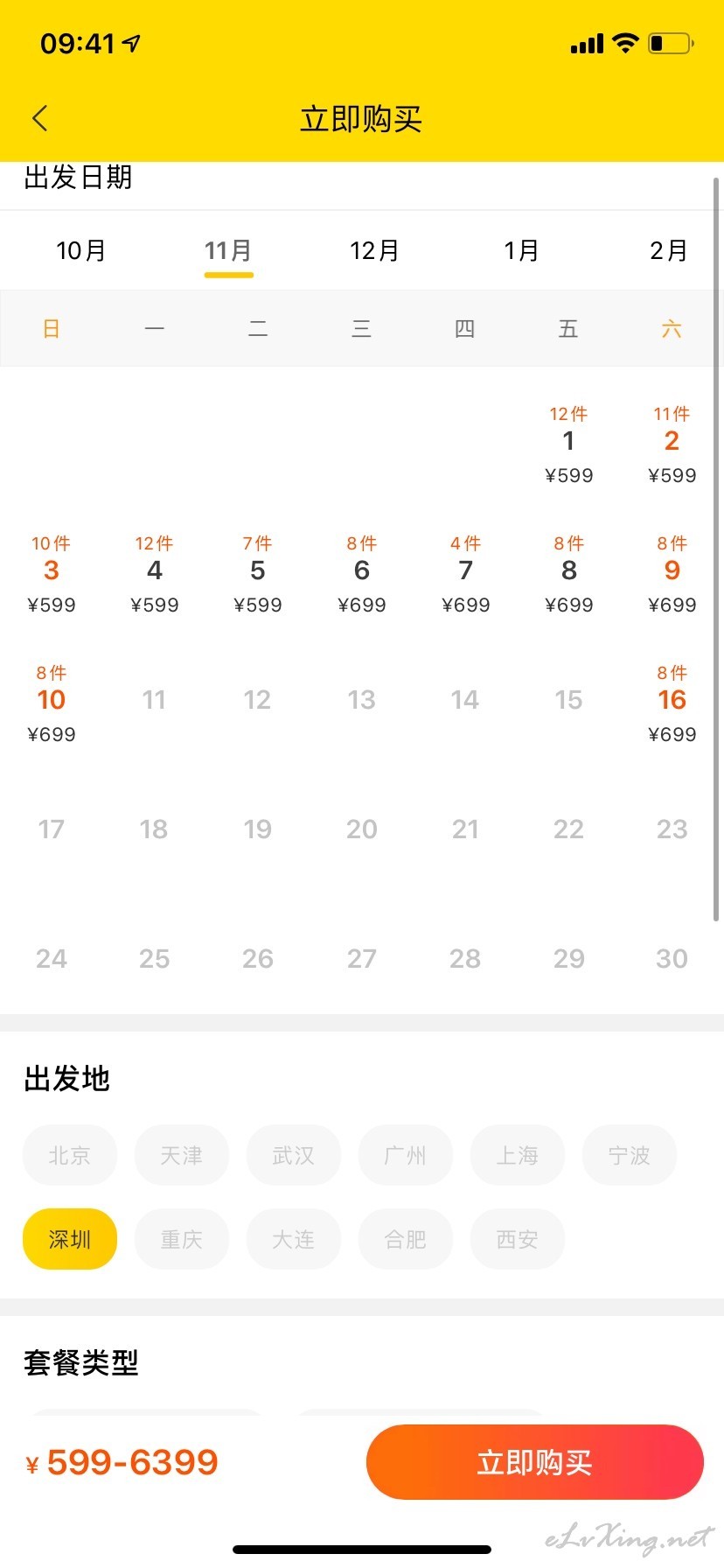Pick November 5 departure date
Screen dimensions: 724x1568
[x=258, y=575]
